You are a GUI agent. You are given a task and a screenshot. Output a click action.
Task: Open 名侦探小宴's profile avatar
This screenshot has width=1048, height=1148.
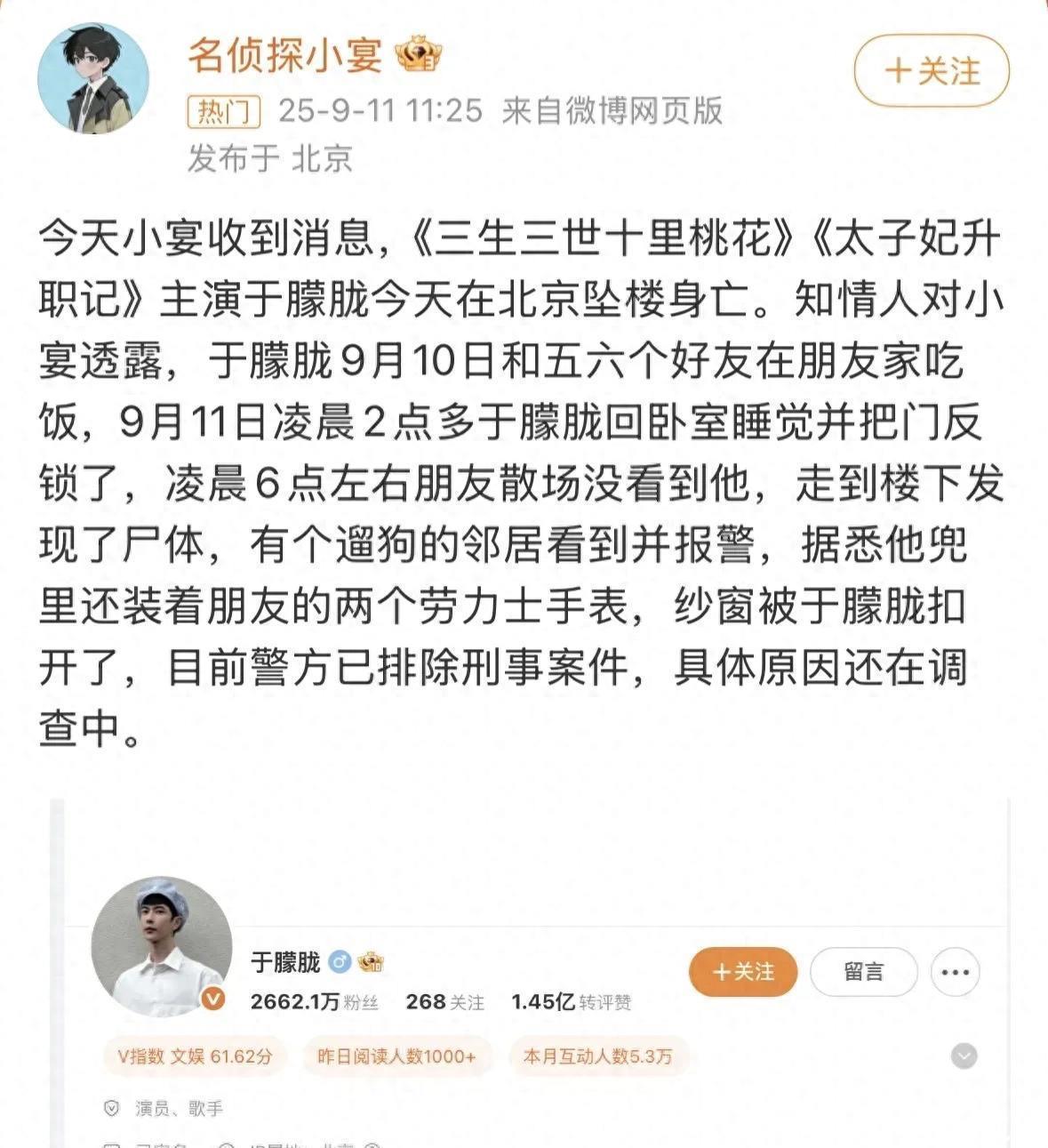(92, 78)
